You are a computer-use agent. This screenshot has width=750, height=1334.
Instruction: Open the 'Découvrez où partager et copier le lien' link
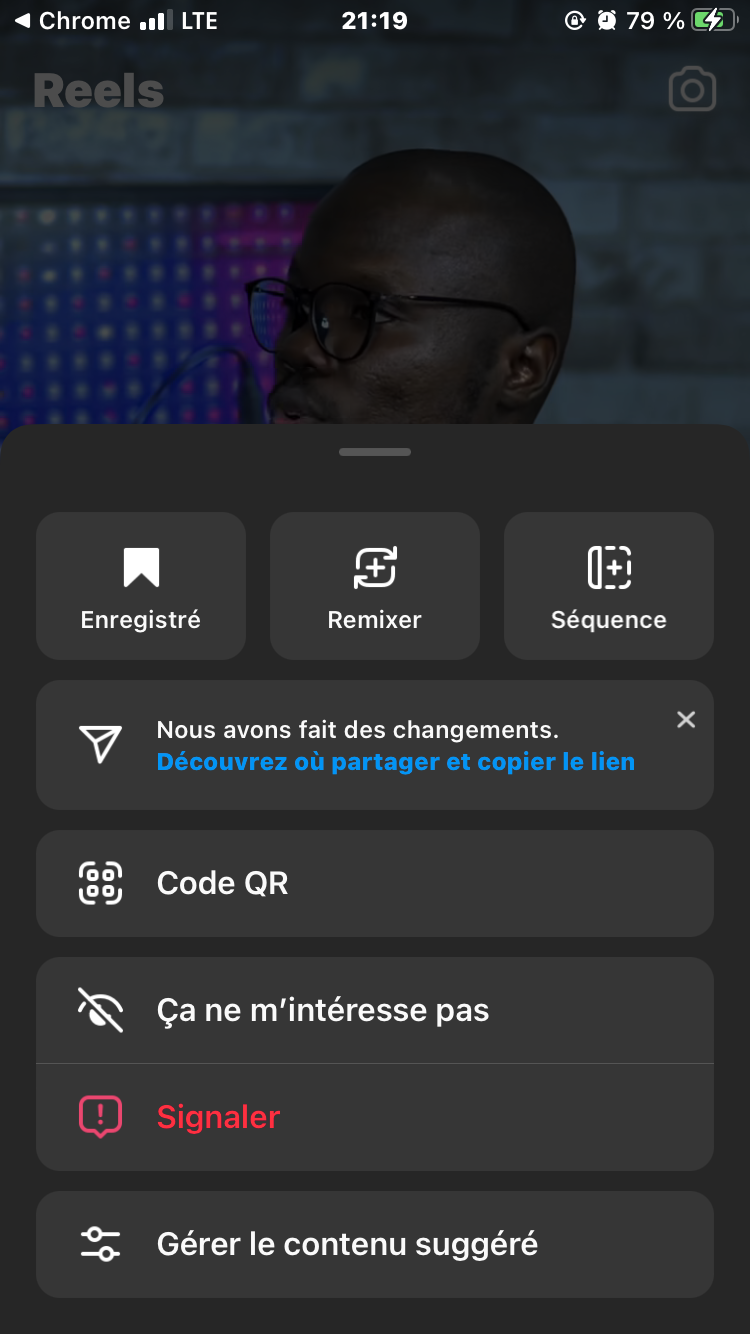point(395,762)
